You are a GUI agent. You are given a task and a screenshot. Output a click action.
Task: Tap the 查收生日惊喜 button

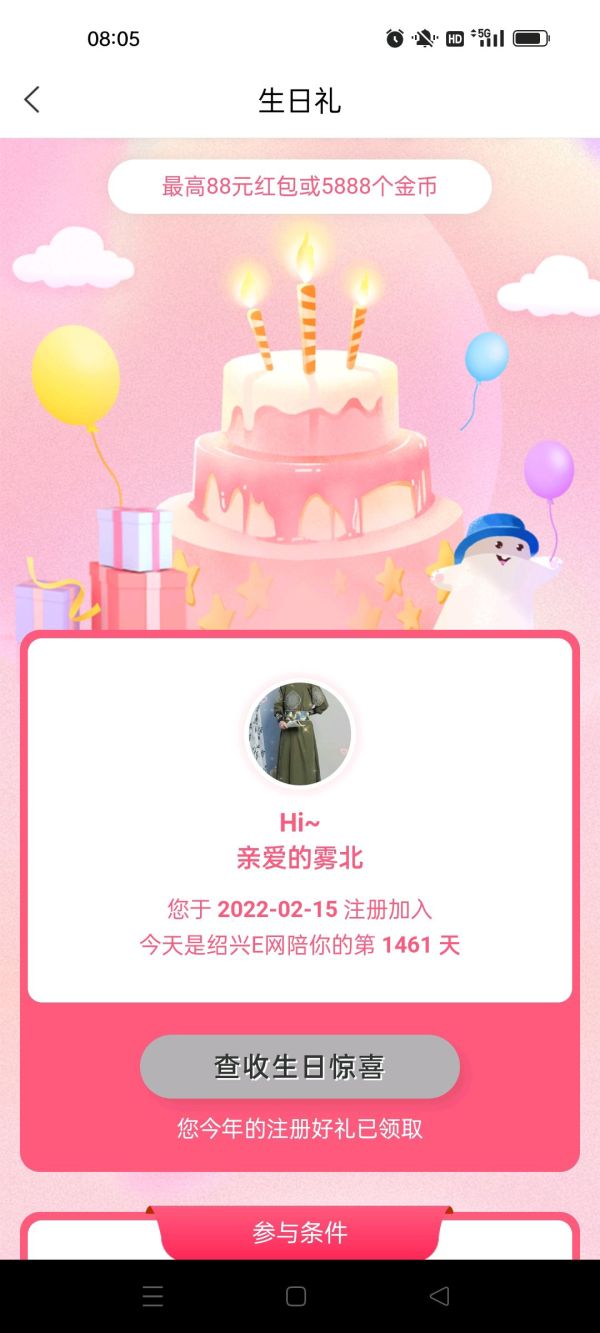[300, 1066]
